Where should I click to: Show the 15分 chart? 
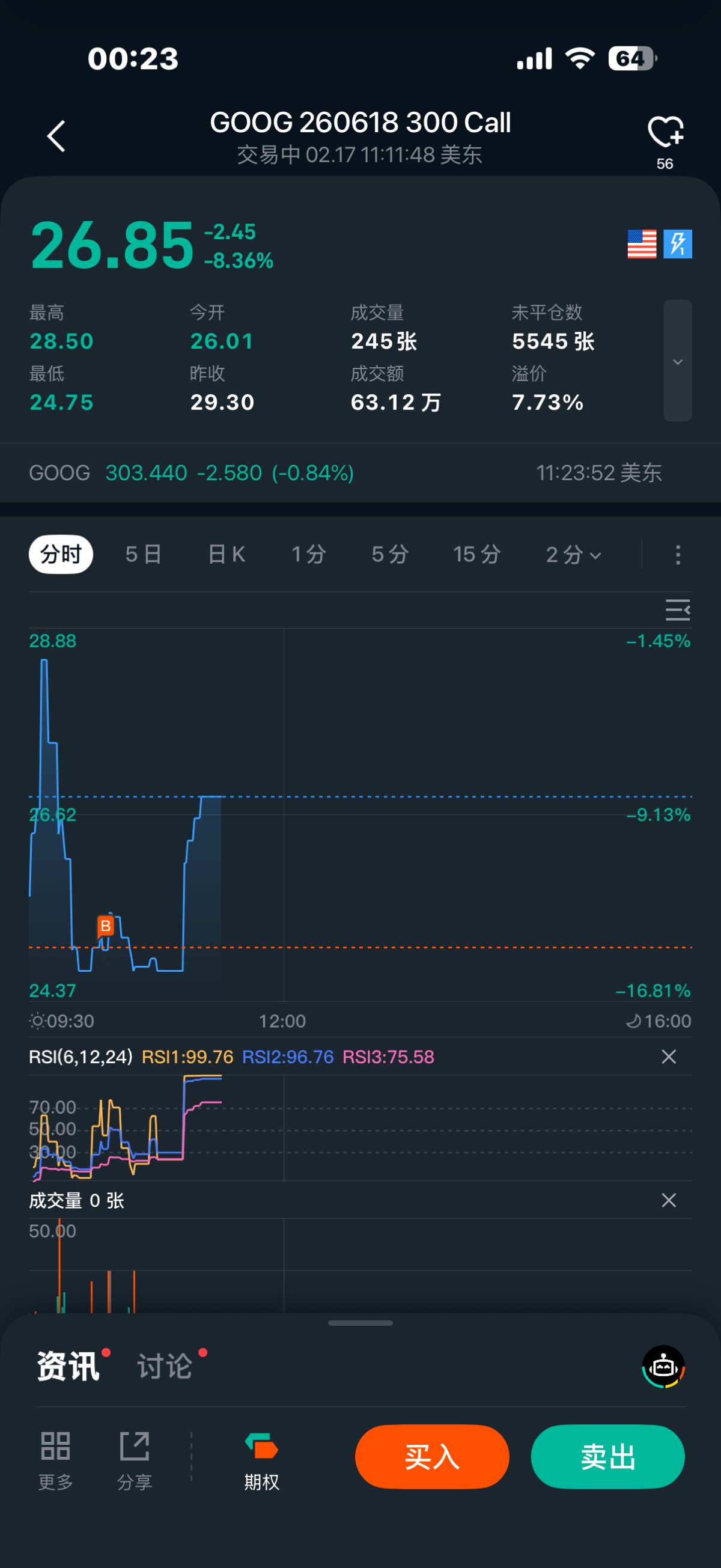(x=476, y=555)
